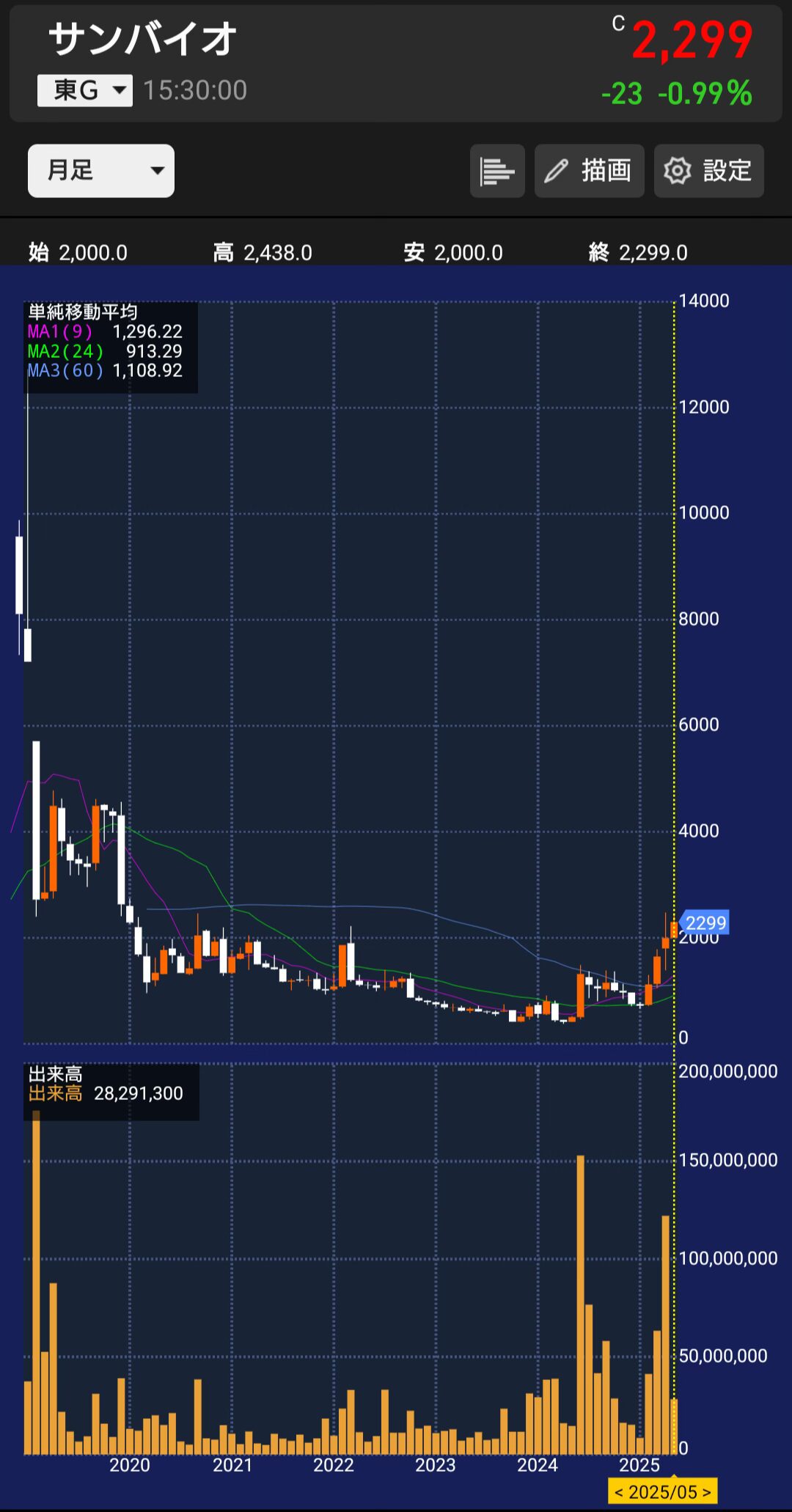Open the horizontal bars chart icon
The image size is (792, 1512).
497,171
